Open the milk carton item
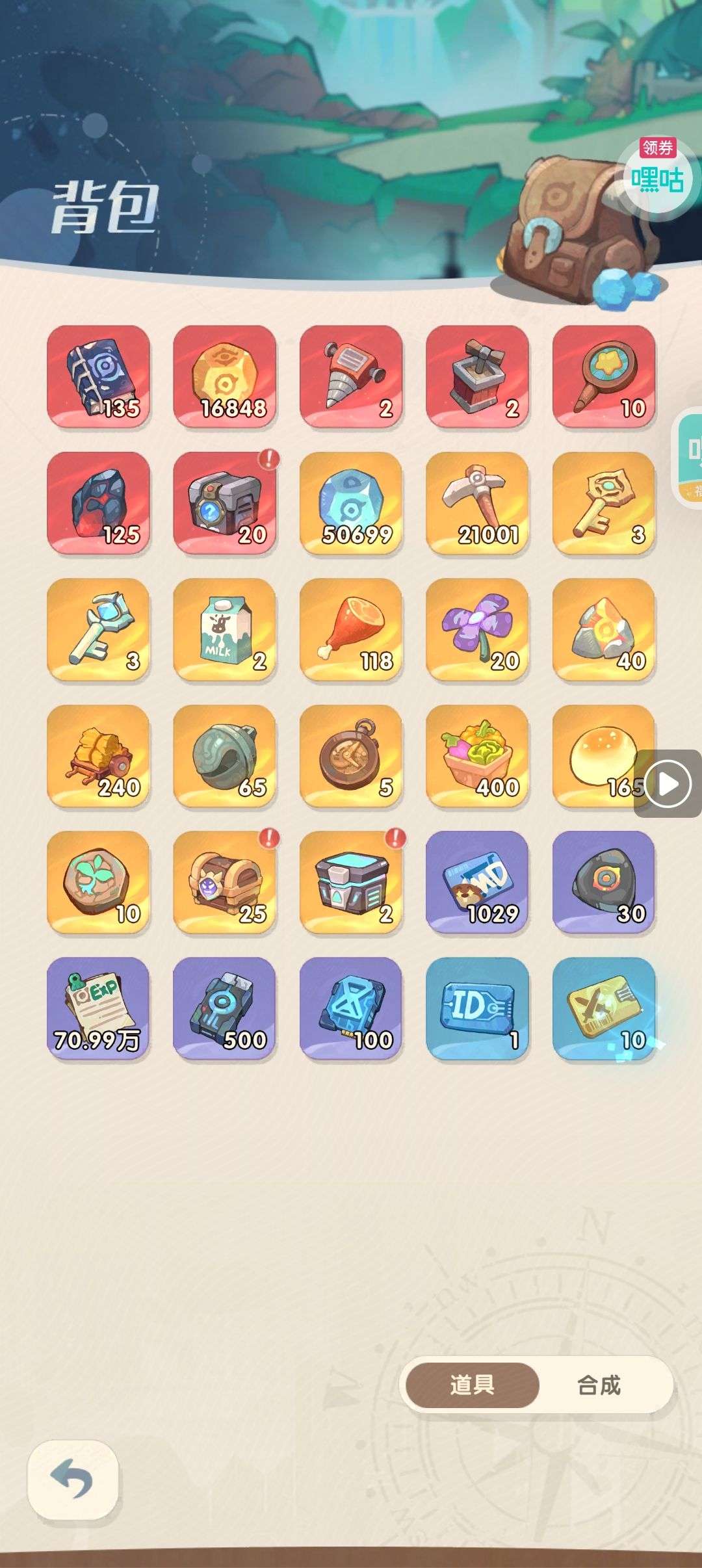Screen dimensions: 702x1568 [225, 629]
